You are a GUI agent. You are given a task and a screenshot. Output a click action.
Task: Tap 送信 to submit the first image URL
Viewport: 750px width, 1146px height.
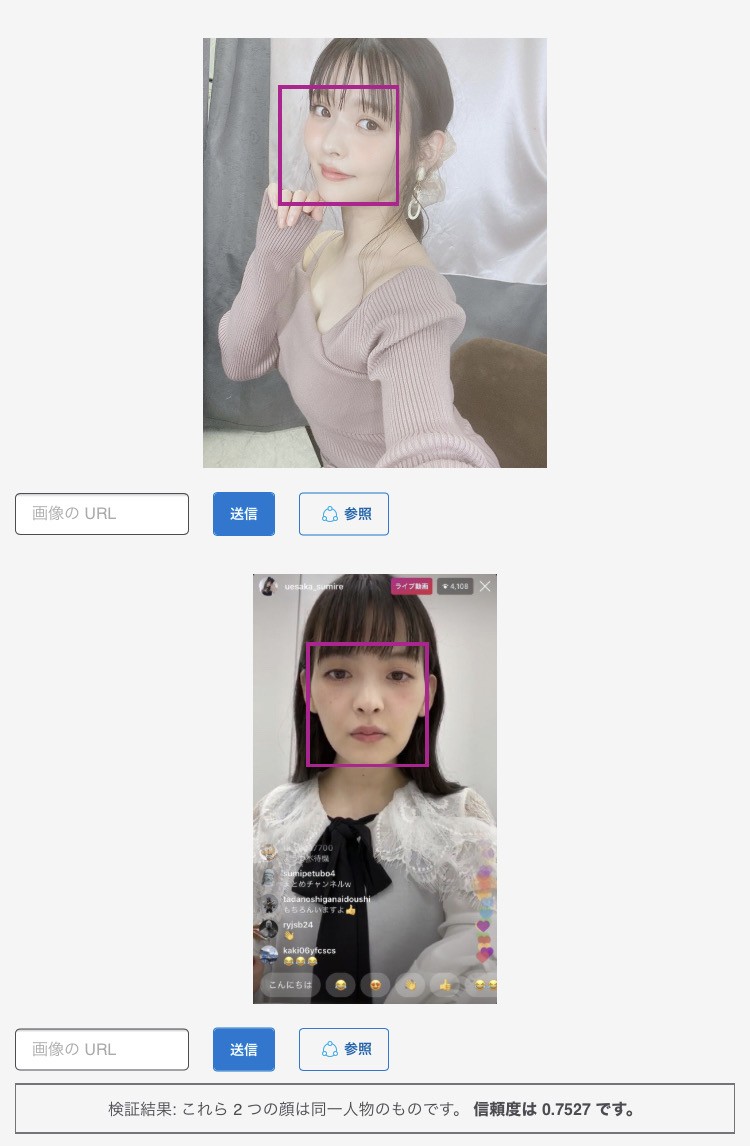click(x=244, y=514)
